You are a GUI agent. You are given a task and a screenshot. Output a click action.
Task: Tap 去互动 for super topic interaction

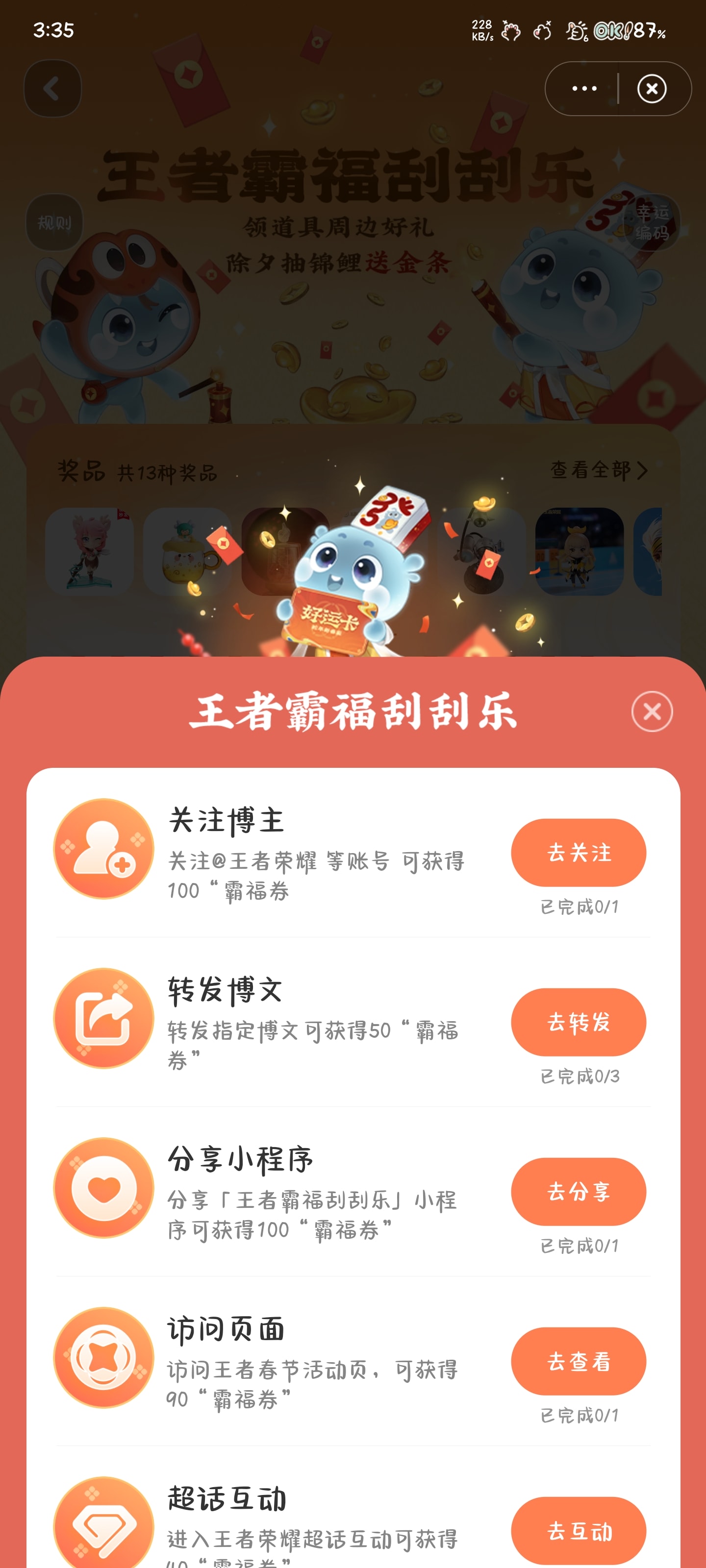point(578,1530)
